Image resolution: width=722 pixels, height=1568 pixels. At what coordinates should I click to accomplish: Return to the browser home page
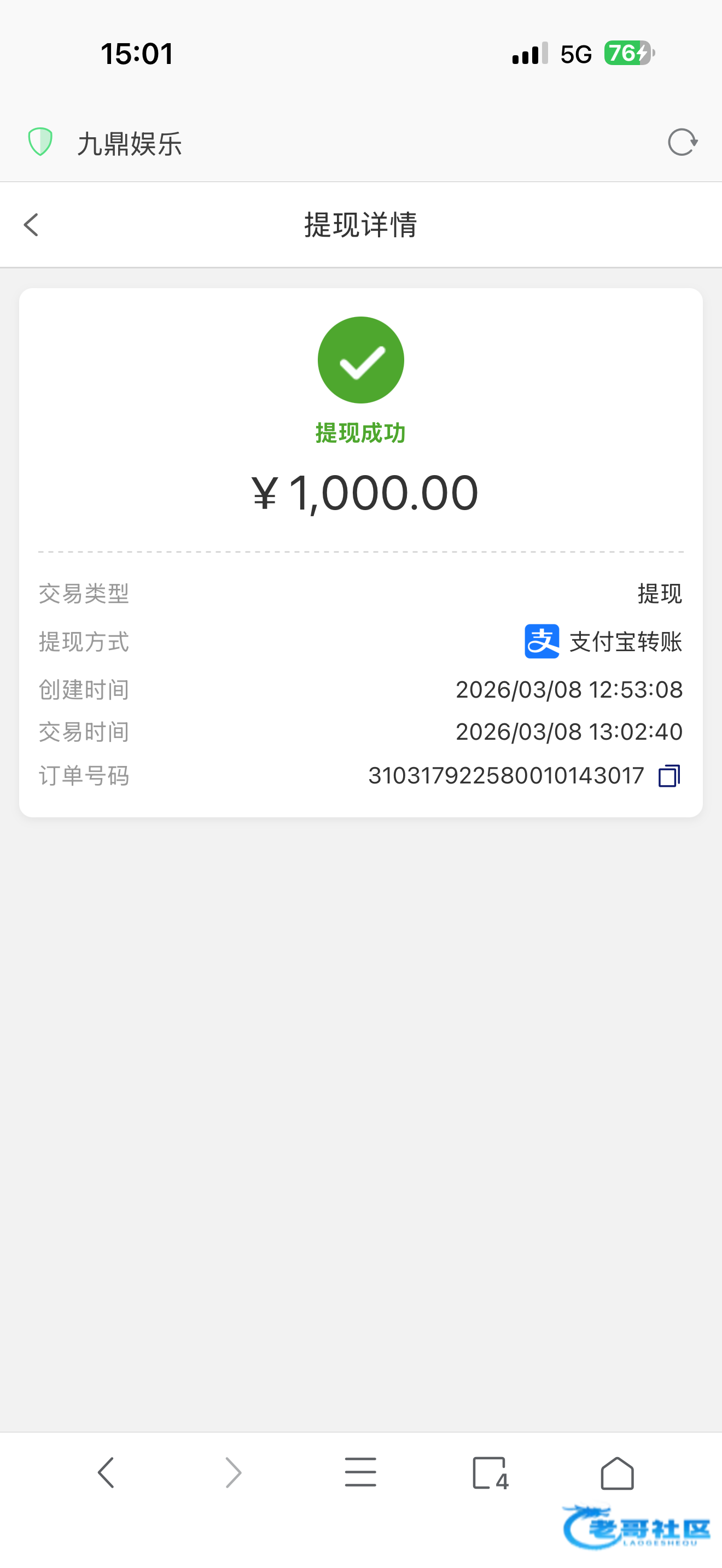[616, 1472]
